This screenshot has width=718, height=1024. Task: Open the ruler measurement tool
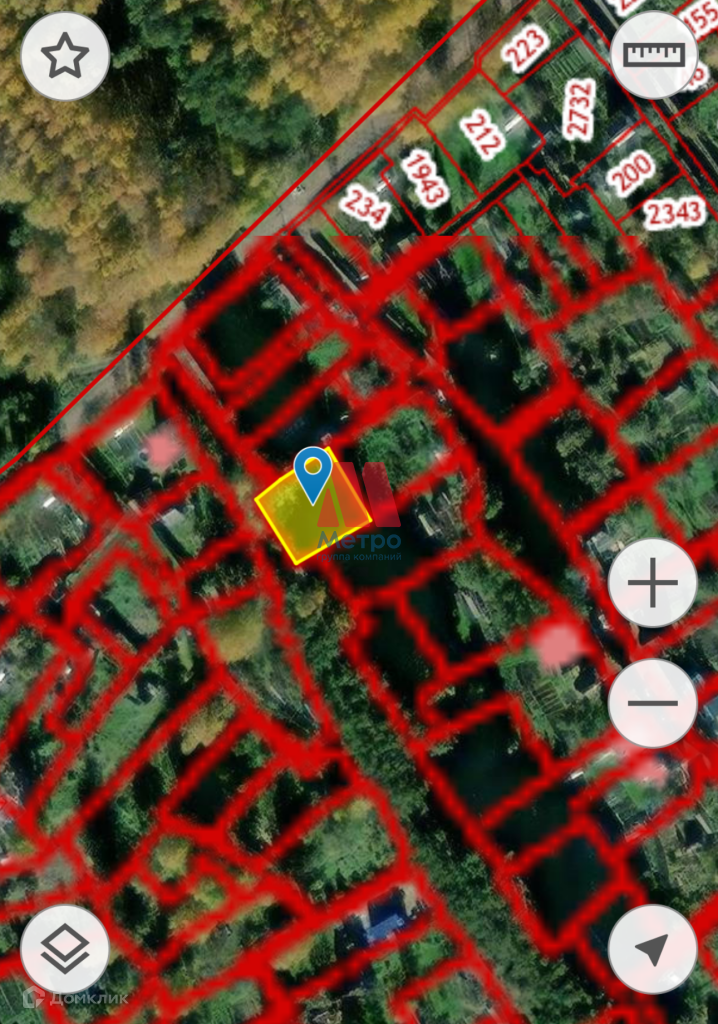[653, 55]
